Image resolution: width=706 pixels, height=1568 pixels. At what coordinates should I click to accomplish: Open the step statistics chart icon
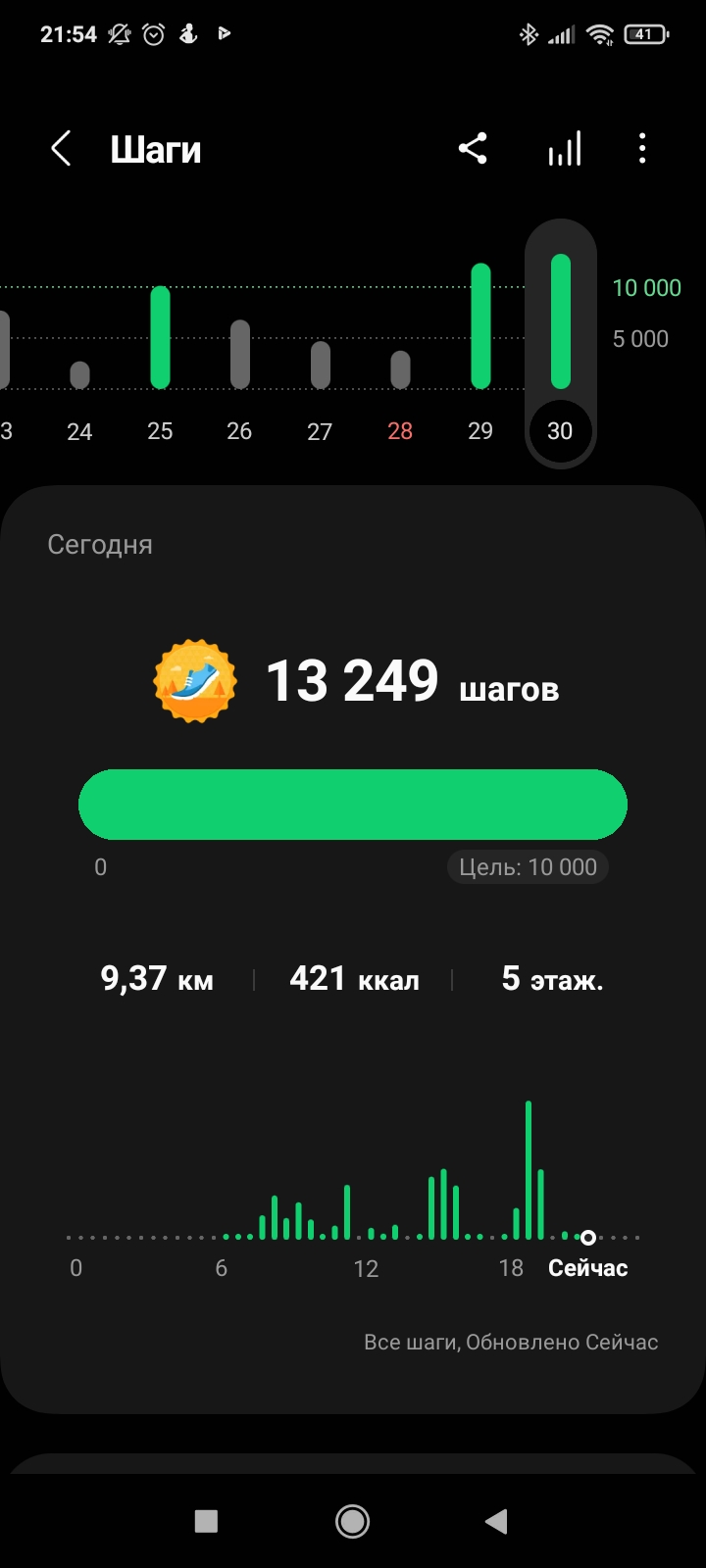(564, 149)
